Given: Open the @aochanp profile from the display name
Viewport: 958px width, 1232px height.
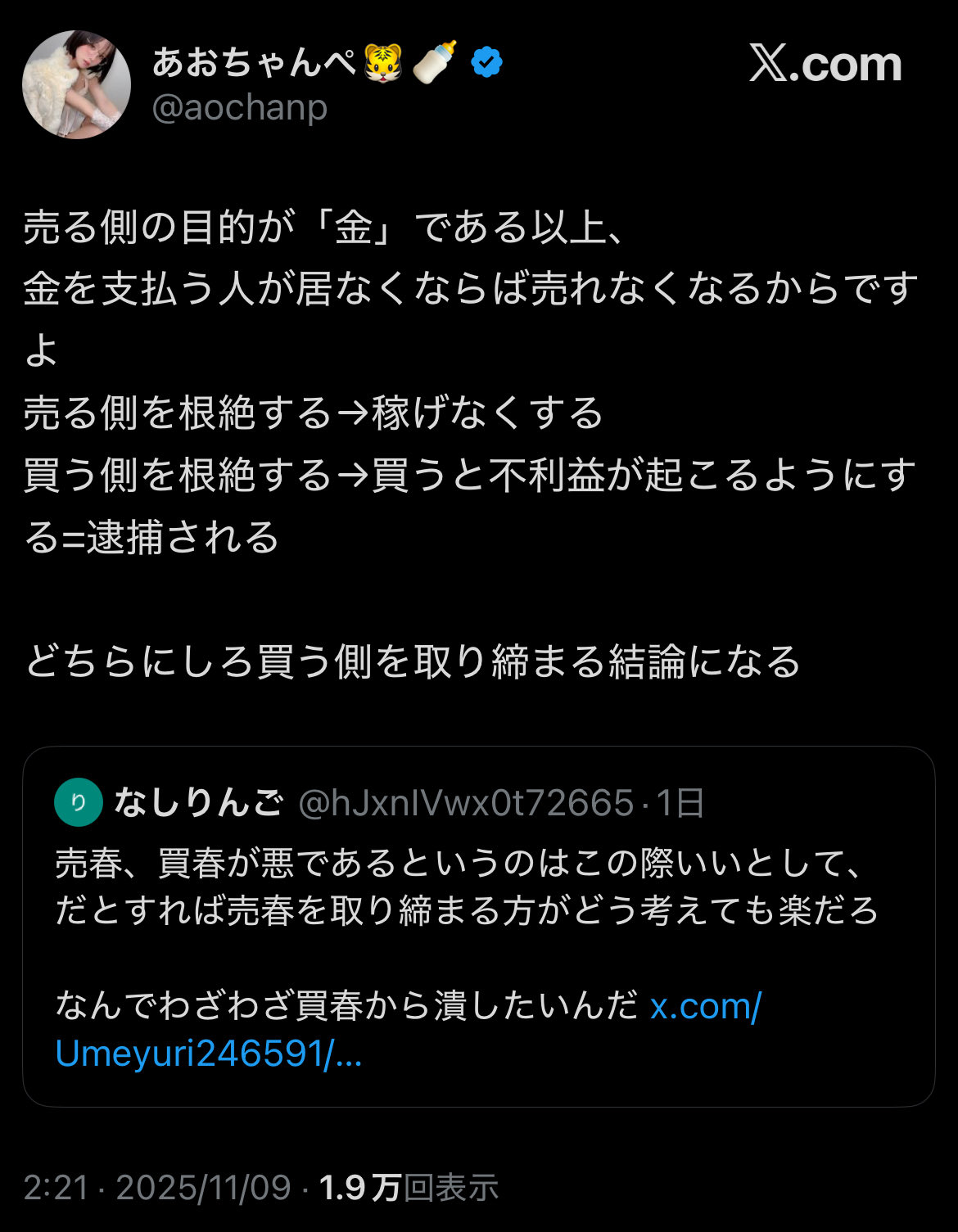Looking at the screenshot, I should point(254,63).
